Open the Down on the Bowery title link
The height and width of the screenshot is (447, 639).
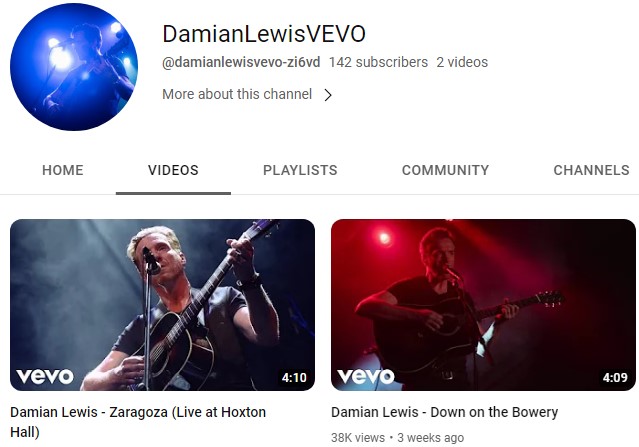point(444,412)
